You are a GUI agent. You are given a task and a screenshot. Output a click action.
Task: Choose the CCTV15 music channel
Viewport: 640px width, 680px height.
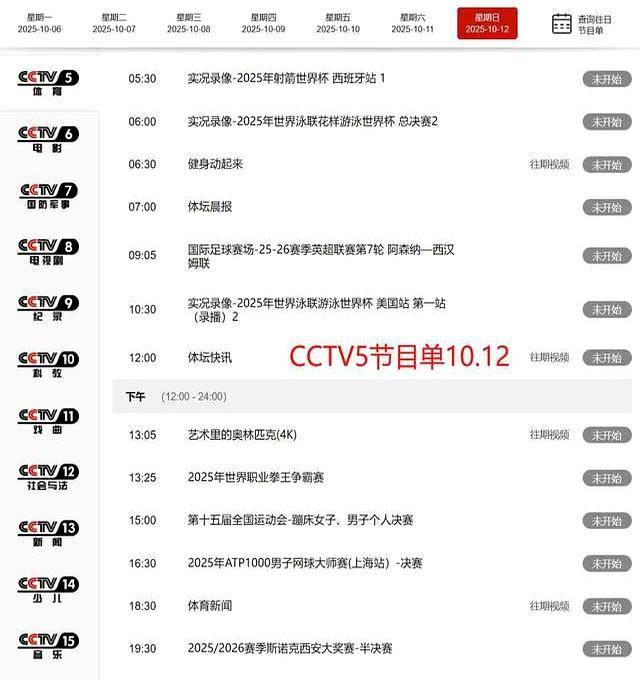click(x=49, y=645)
